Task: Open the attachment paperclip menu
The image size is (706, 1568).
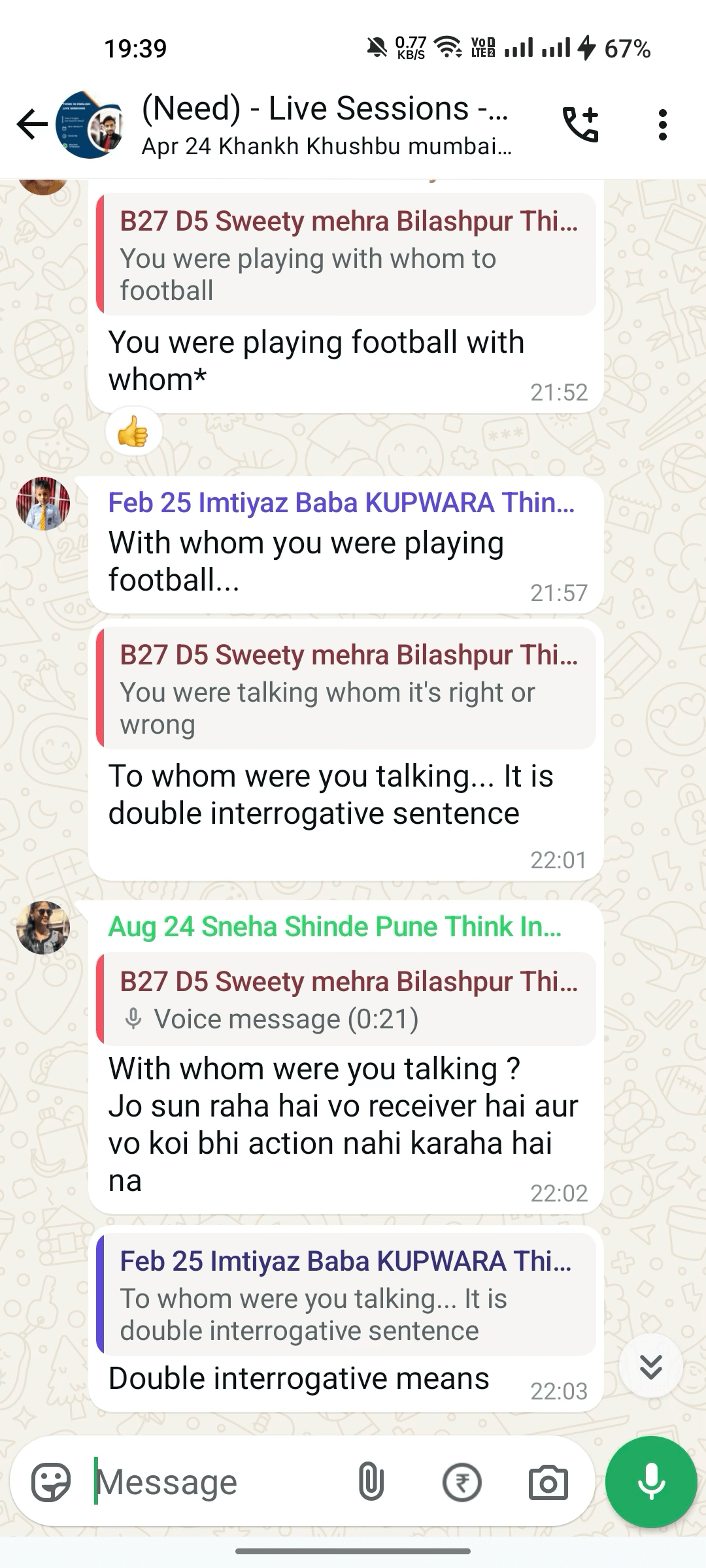Action: pyautogui.click(x=371, y=1482)
